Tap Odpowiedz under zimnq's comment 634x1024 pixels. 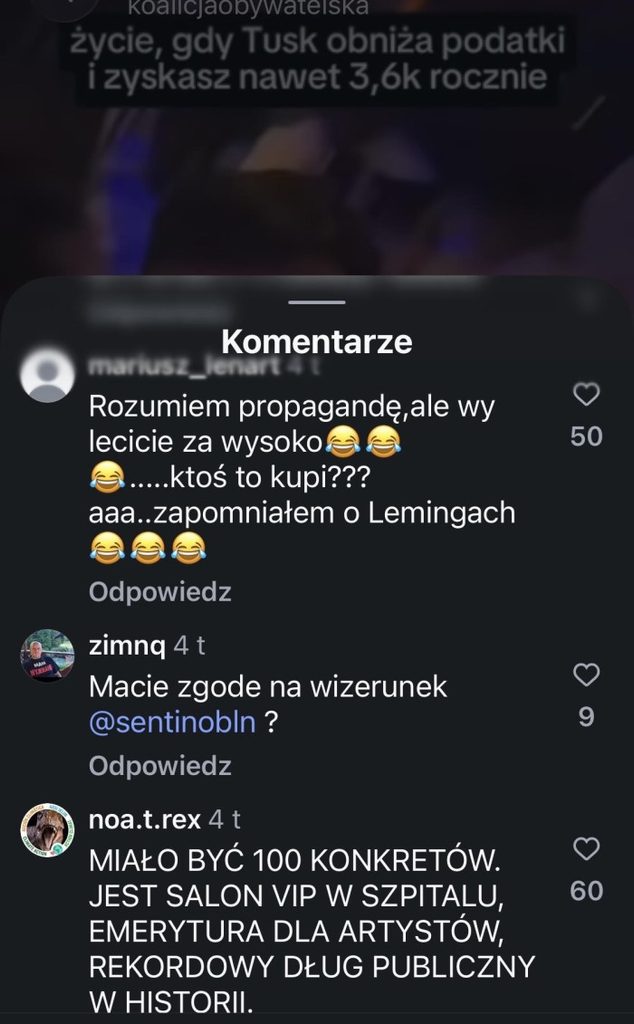[160, 766]
